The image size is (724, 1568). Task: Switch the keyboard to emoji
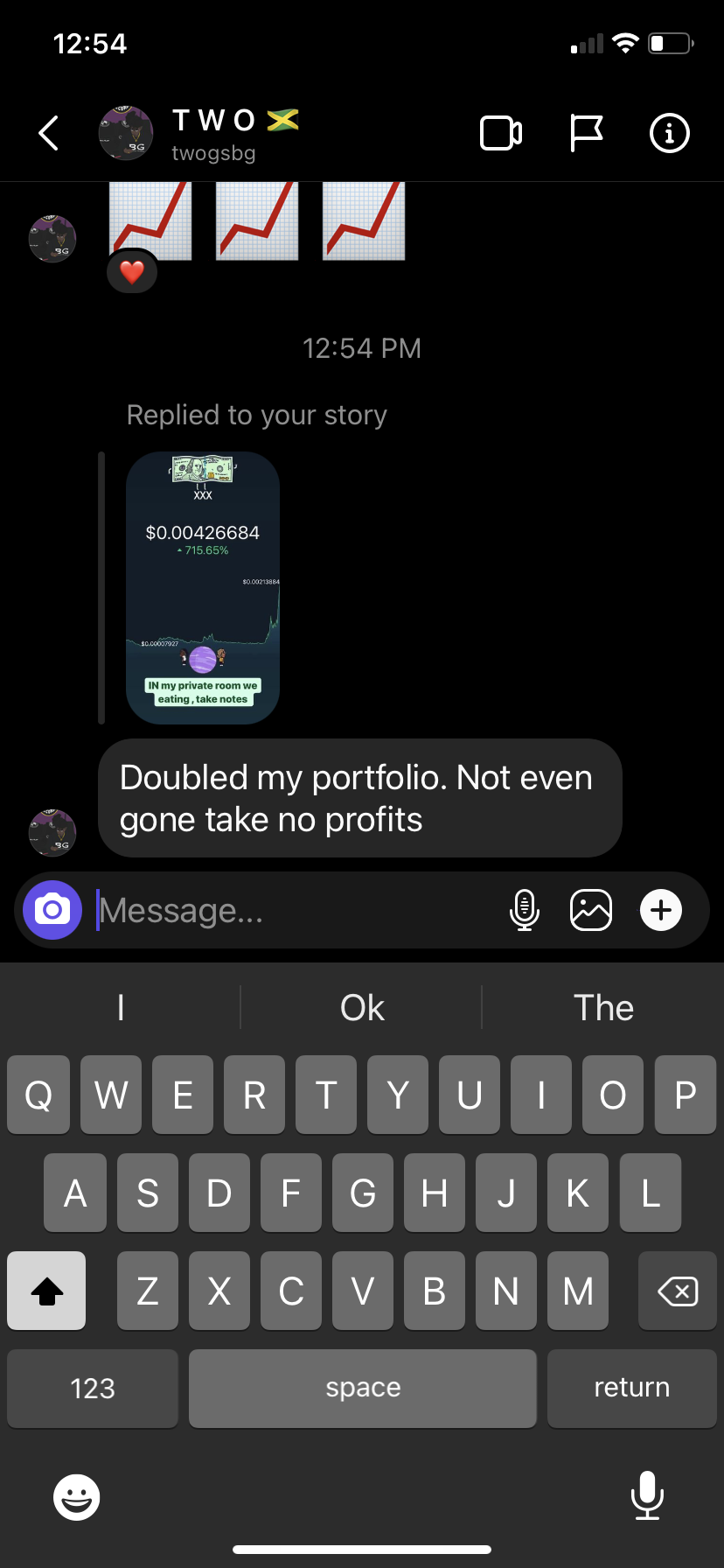point(77,1497)
